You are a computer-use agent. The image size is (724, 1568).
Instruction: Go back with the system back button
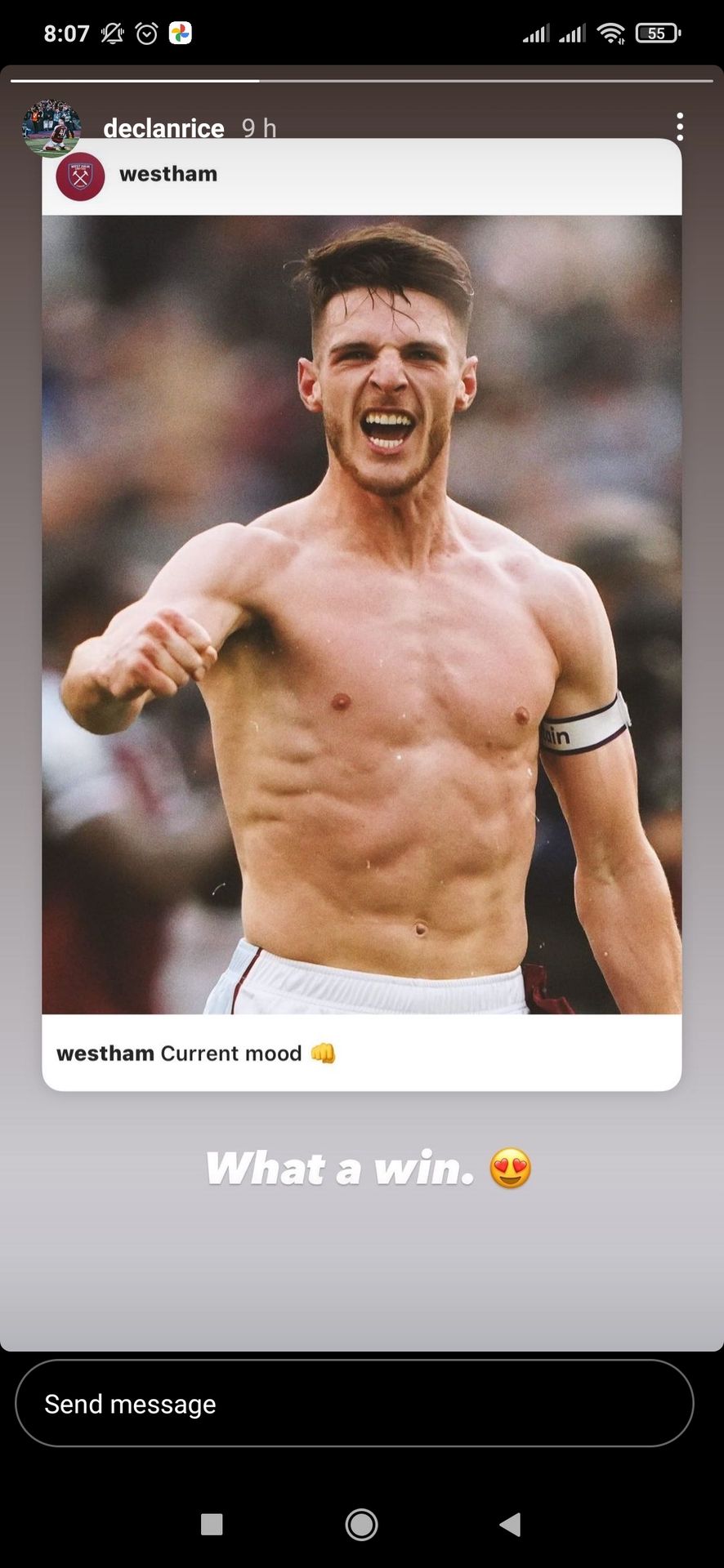pos(510,1524)
